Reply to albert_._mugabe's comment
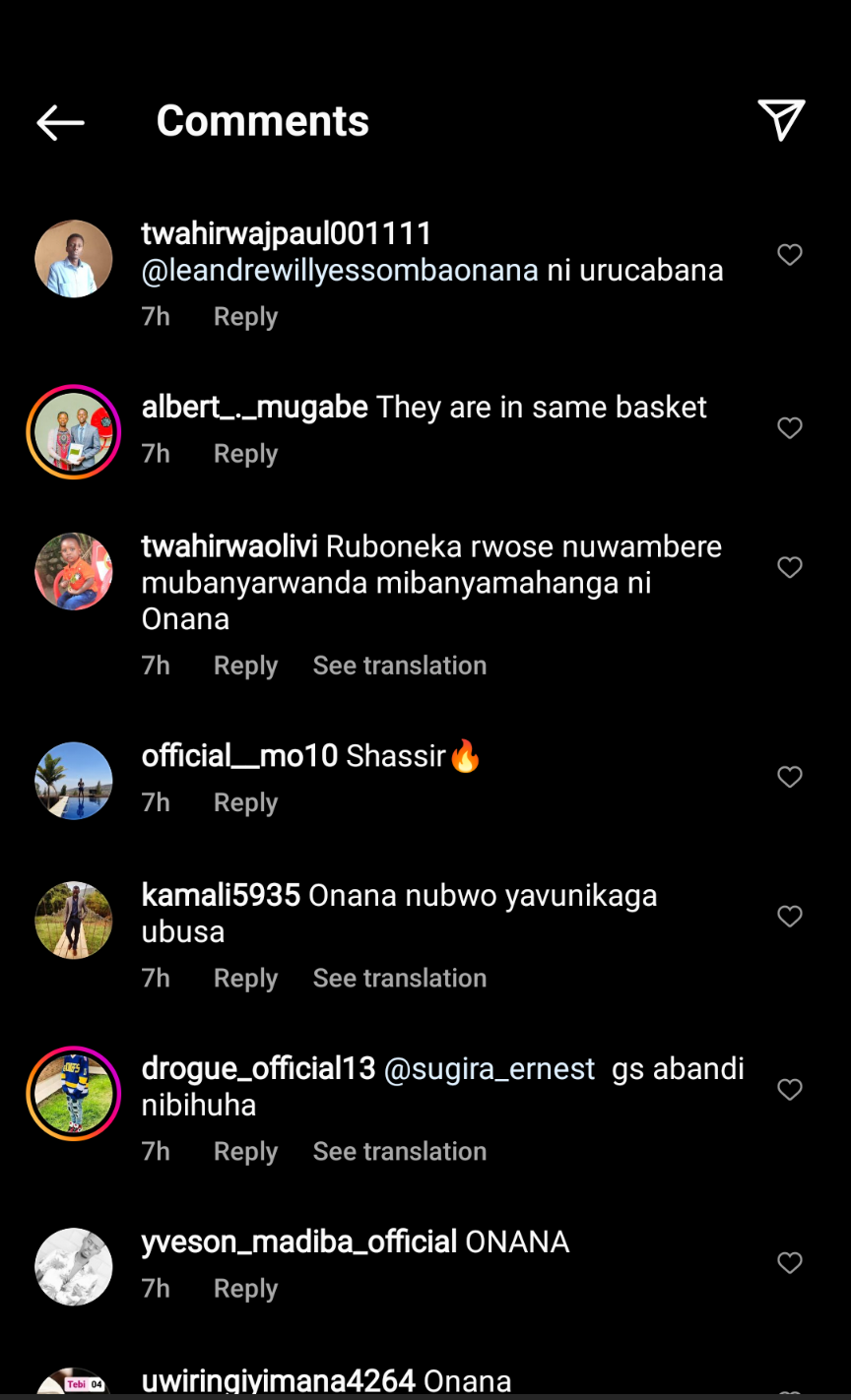The width and height of the screenshot is (851, 1400). [x=245, y=454]
